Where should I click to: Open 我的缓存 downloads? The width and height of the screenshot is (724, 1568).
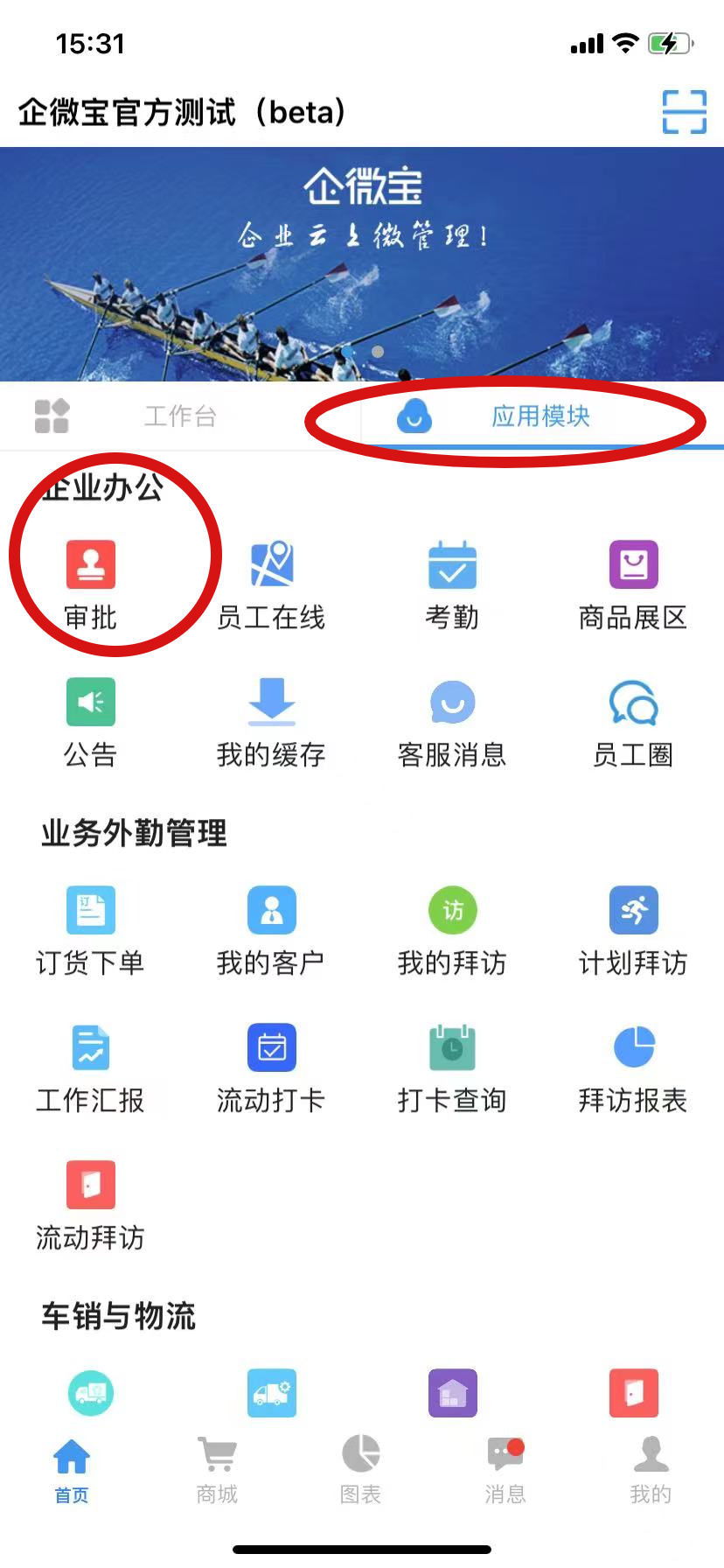(x=271, y=721)
